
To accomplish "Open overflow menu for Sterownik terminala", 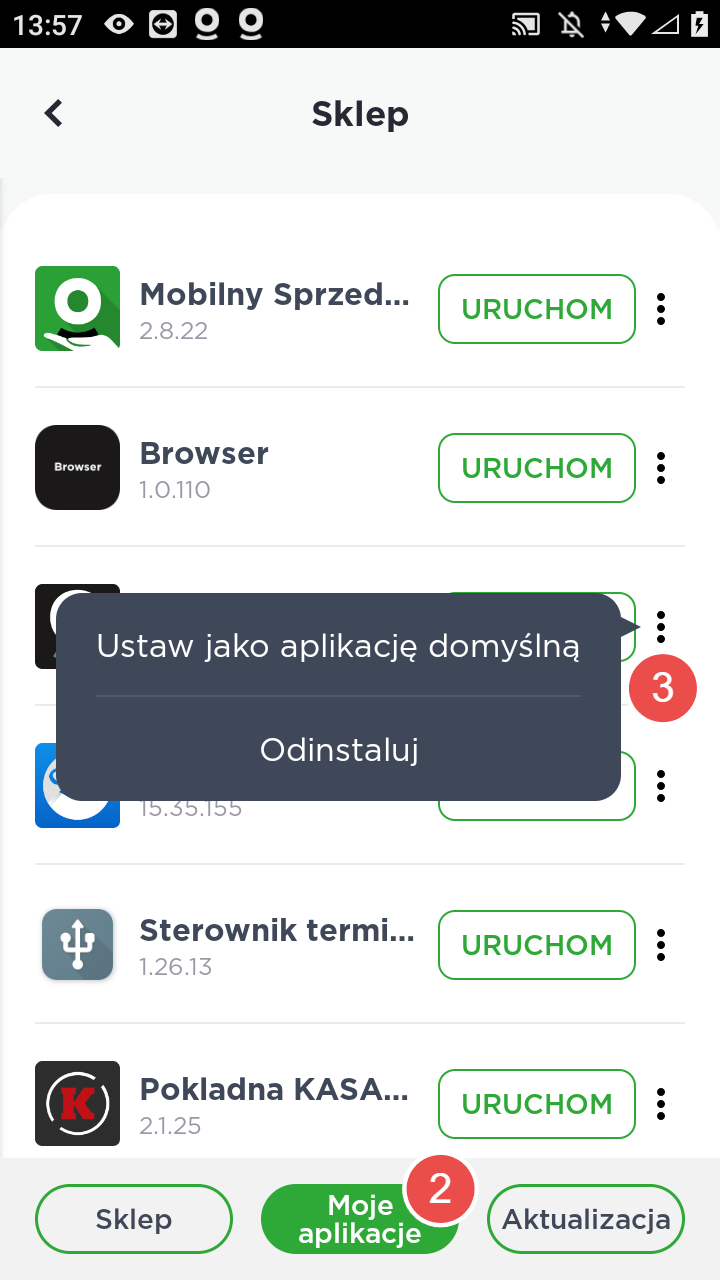I will 661,945.
